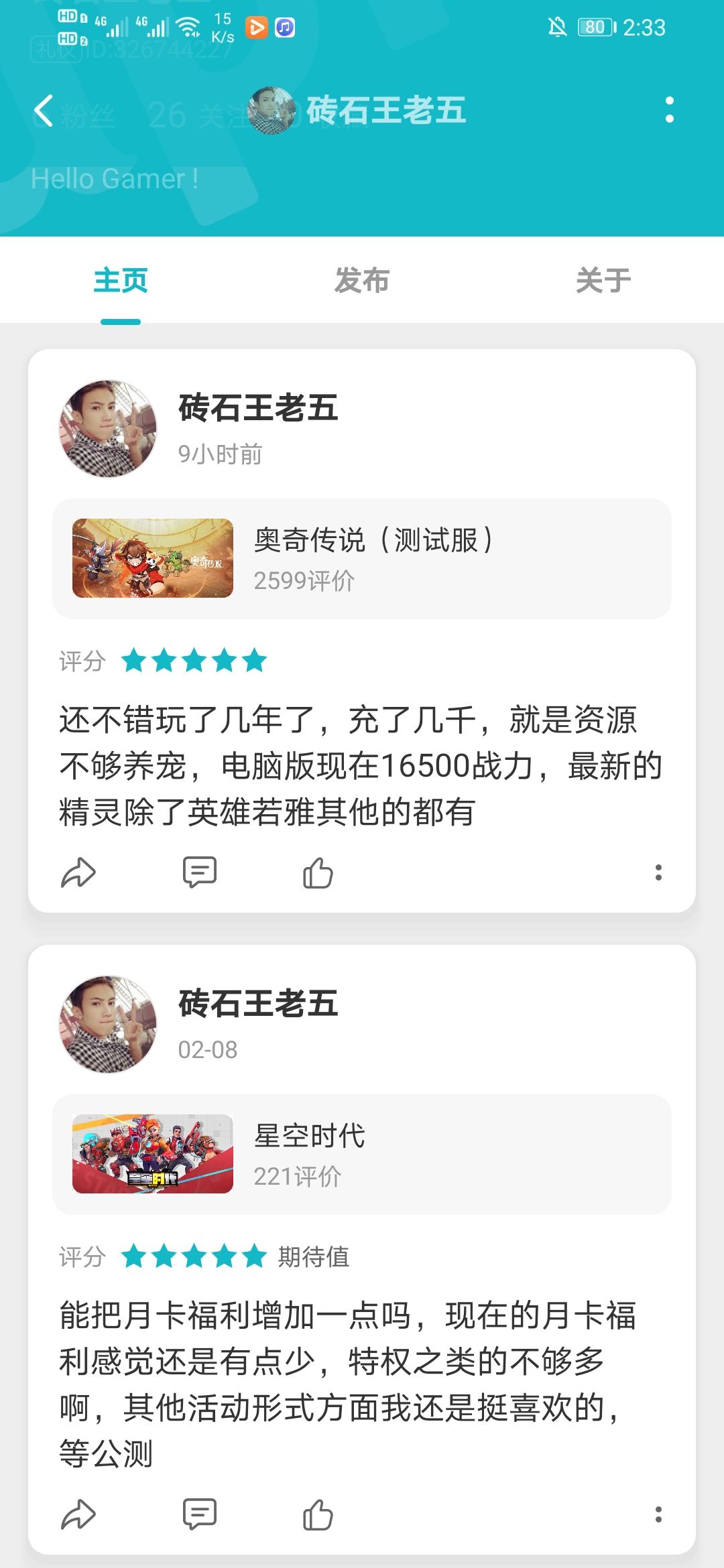724x1568 pixels.
Task: Switch to the 发布 tab
Action: point(361,281)
